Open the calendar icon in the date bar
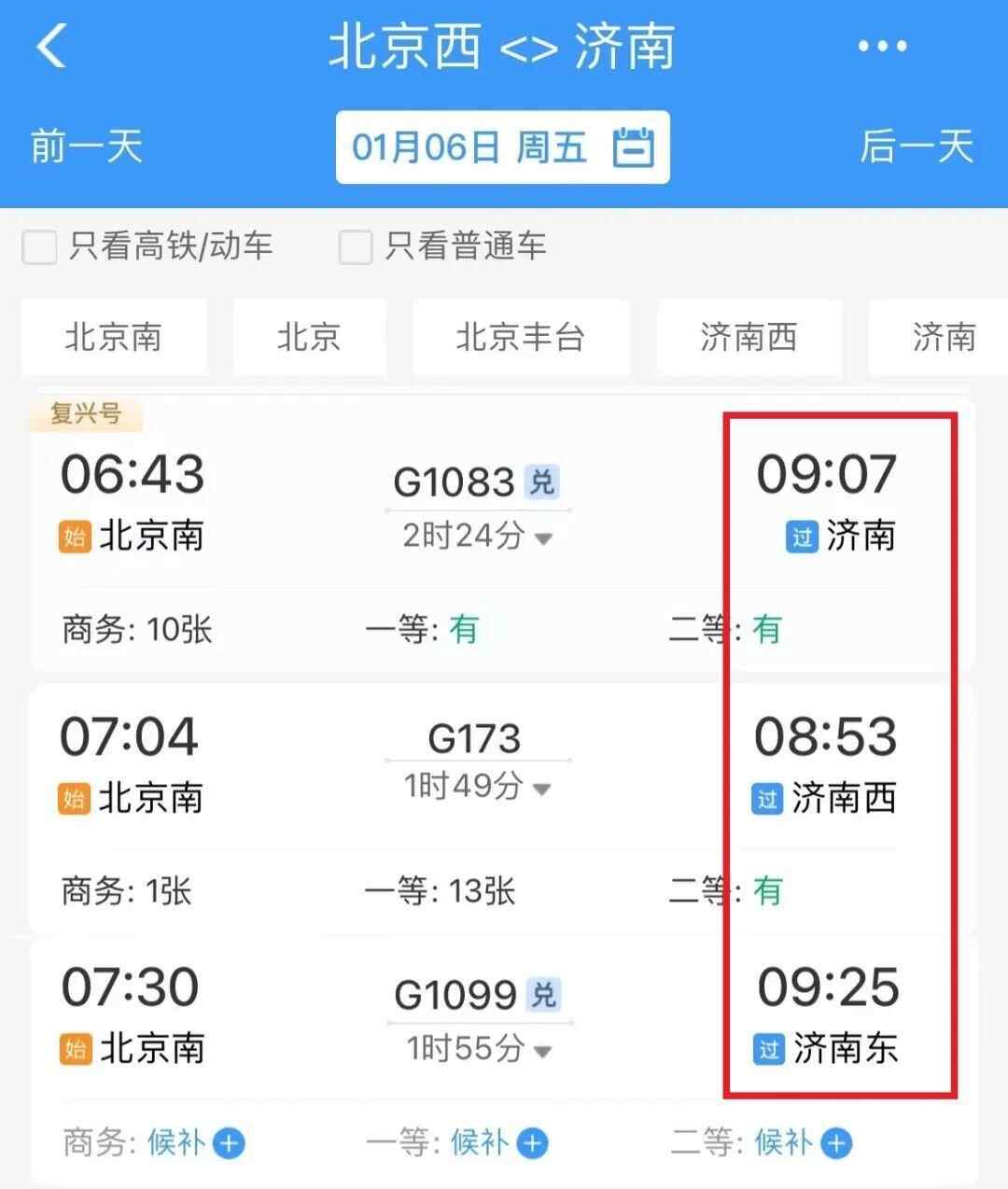1008x1189 pixels. [636, 147]
